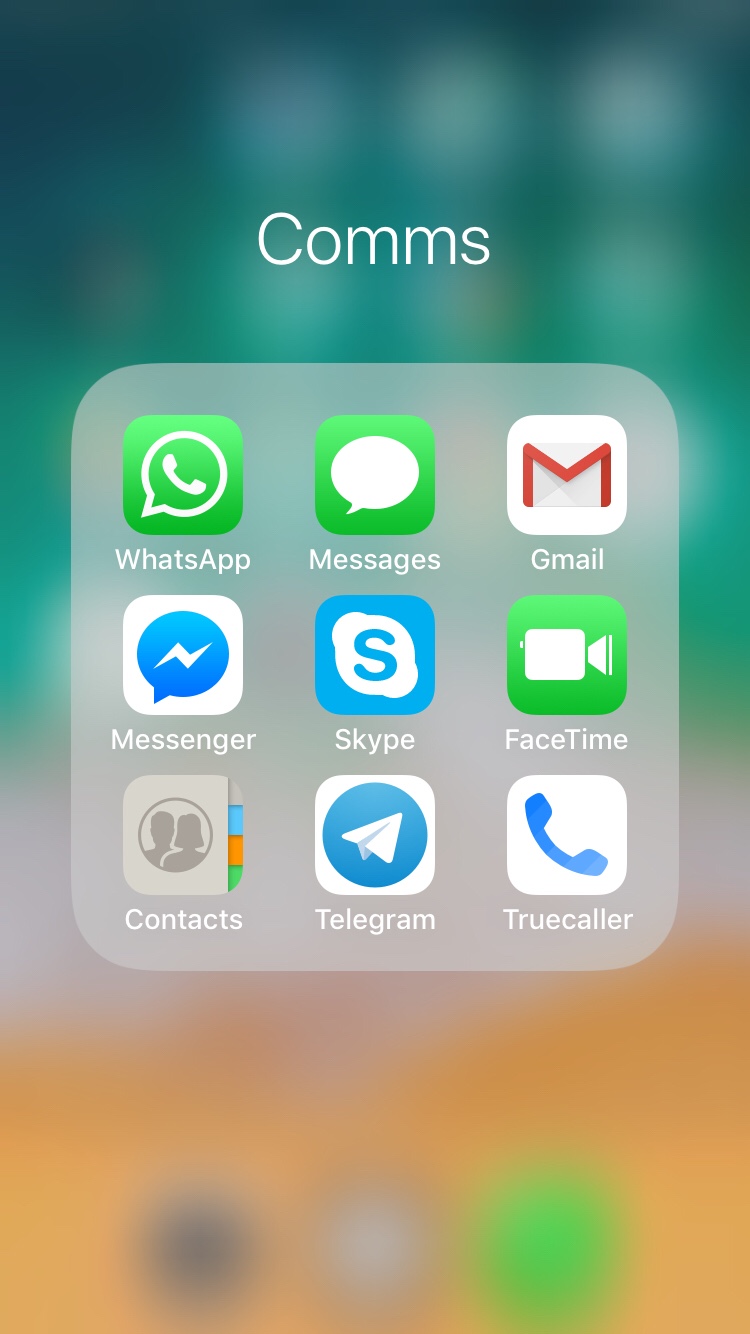The height and width of the screenshot is (1334, 750).
Task: Launch the Messages app
Action: click(x=375, y=475)
